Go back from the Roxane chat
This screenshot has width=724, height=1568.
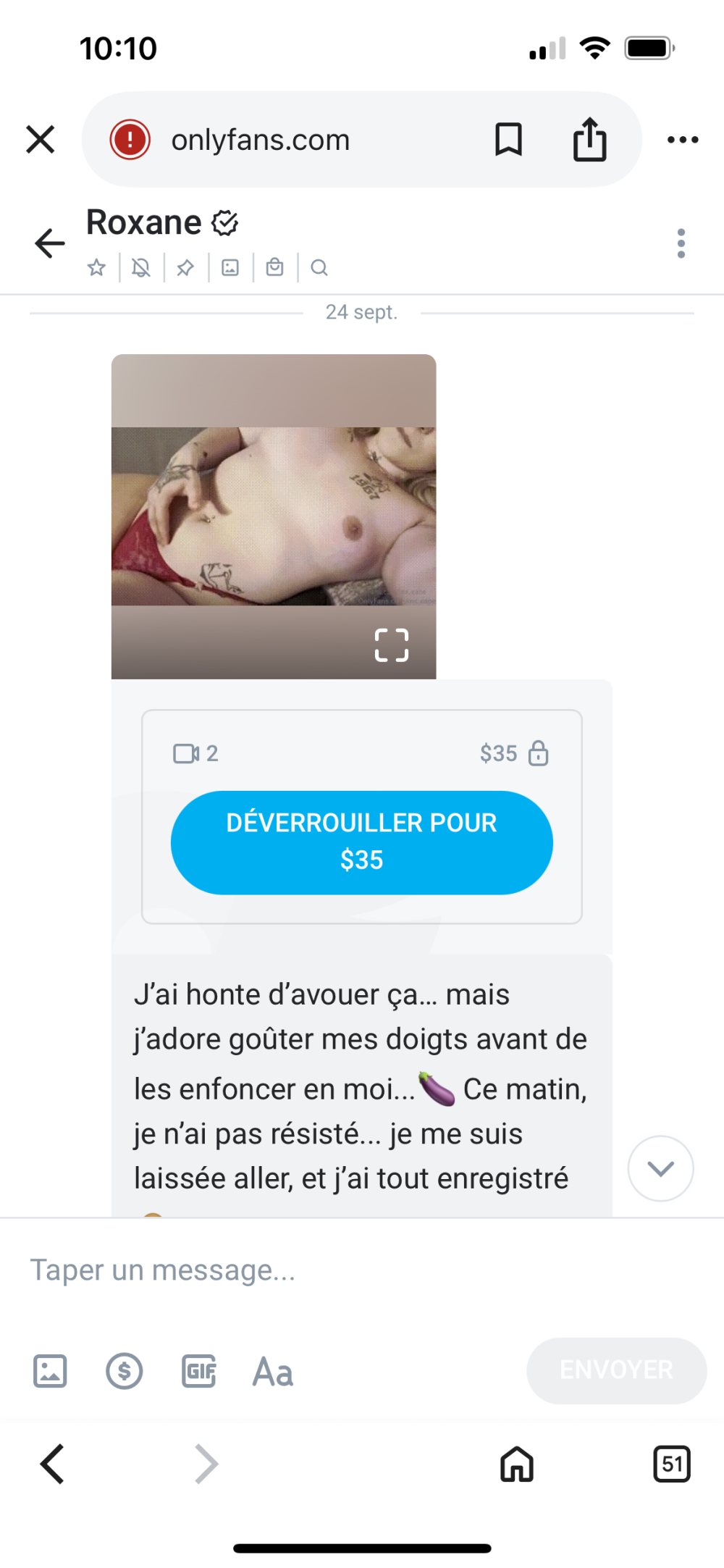(x=50, y=243)
